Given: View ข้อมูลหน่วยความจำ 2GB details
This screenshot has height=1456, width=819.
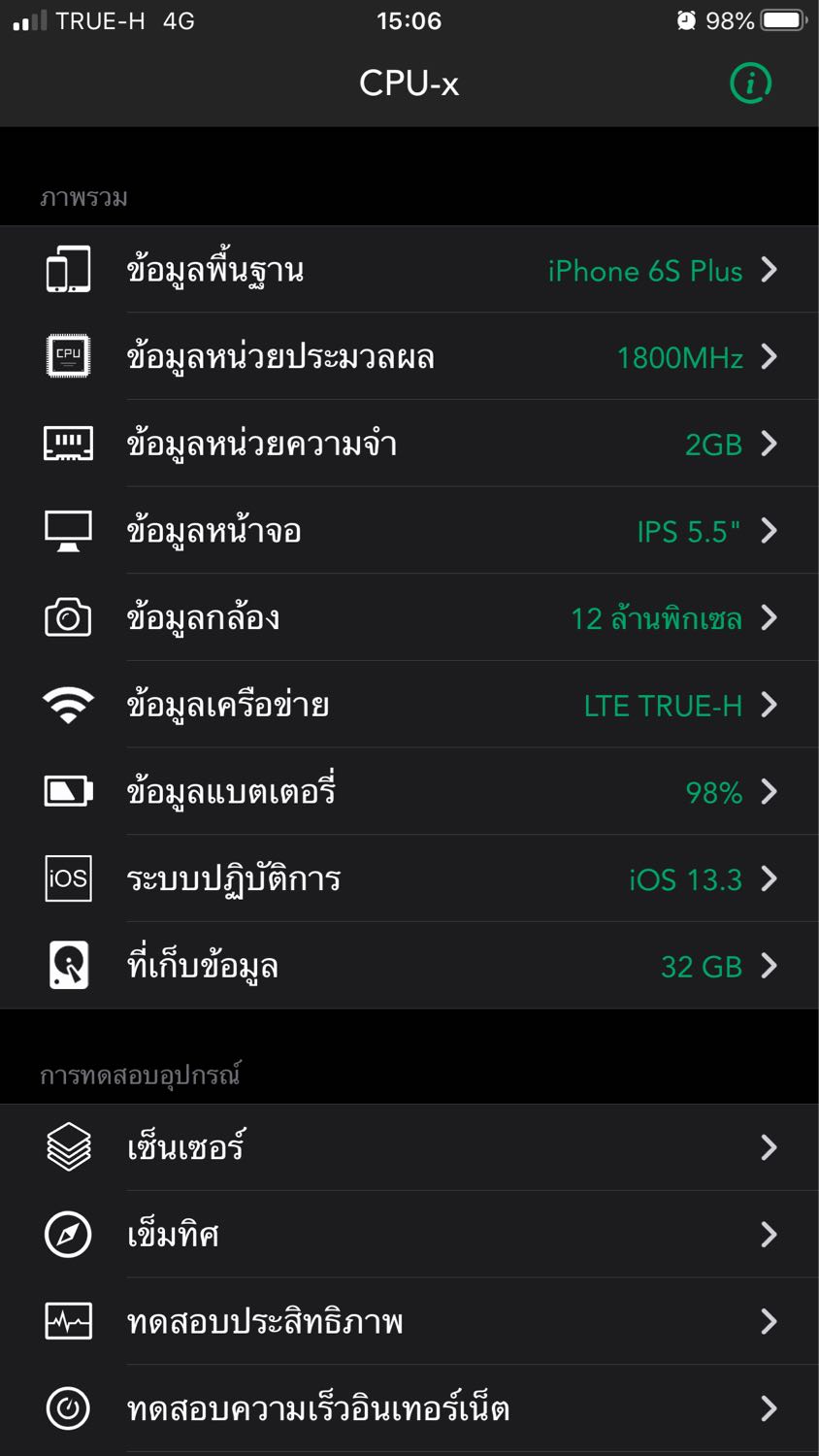Looking at the screenshot, I should coord(409,444).
